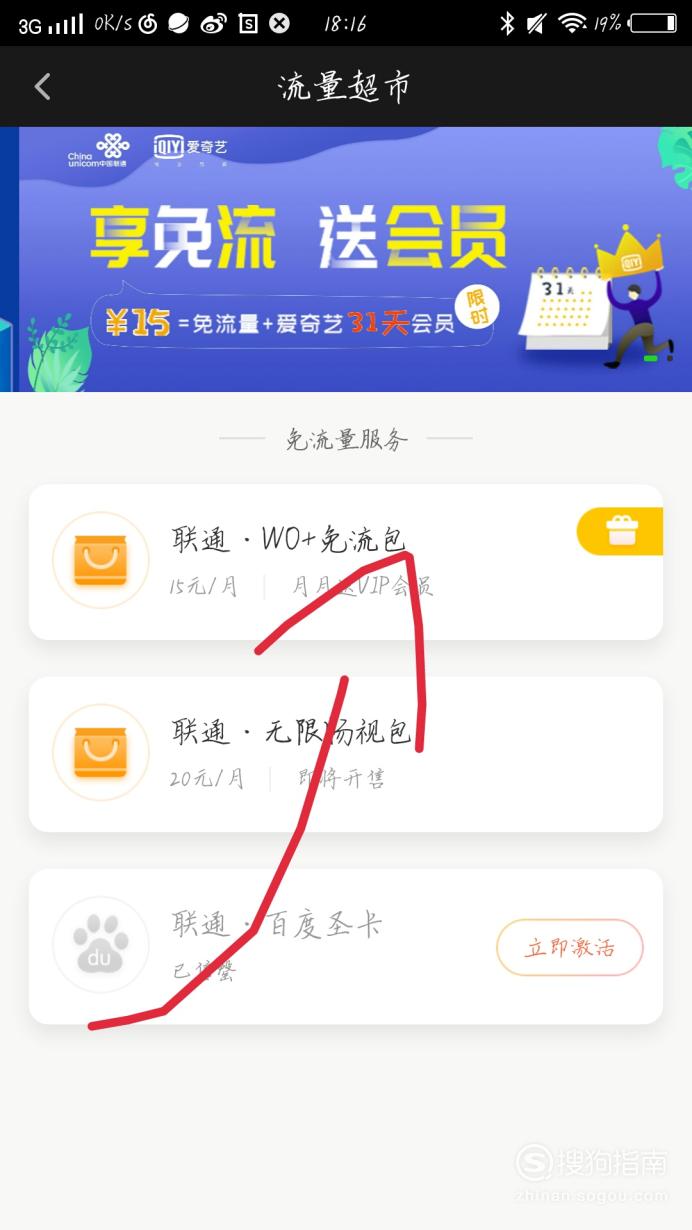Open the 联通·百度圣卡 card
The height and width of the screenshot is (1230, 692).
(x=346, y=946)
